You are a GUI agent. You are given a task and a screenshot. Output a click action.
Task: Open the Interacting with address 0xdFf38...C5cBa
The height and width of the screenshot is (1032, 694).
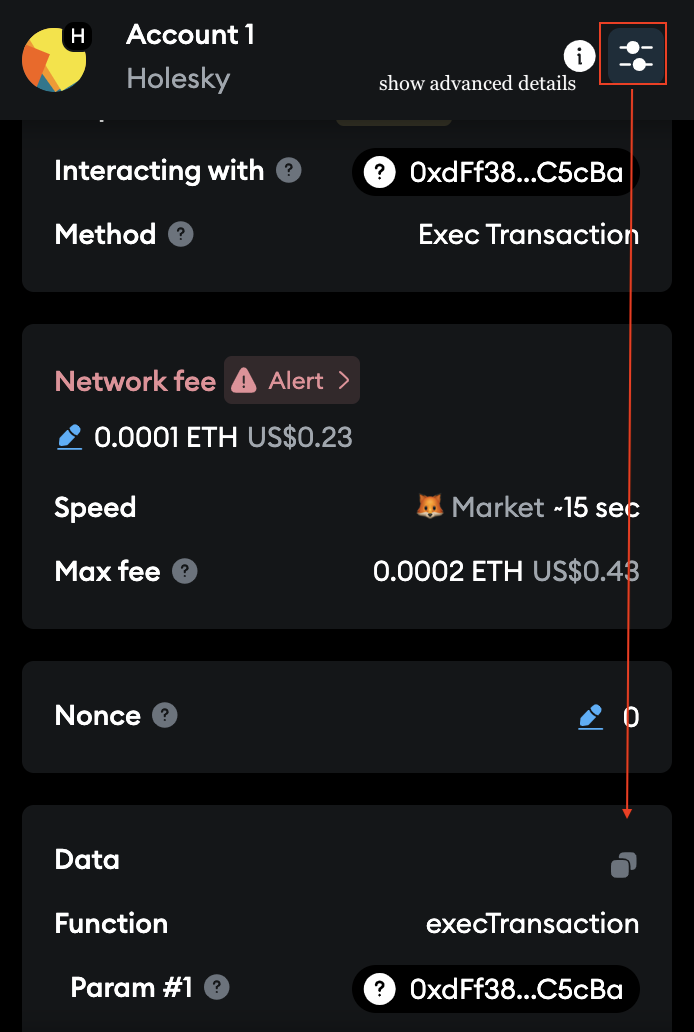pyautogui.click(x=496, y=173)
